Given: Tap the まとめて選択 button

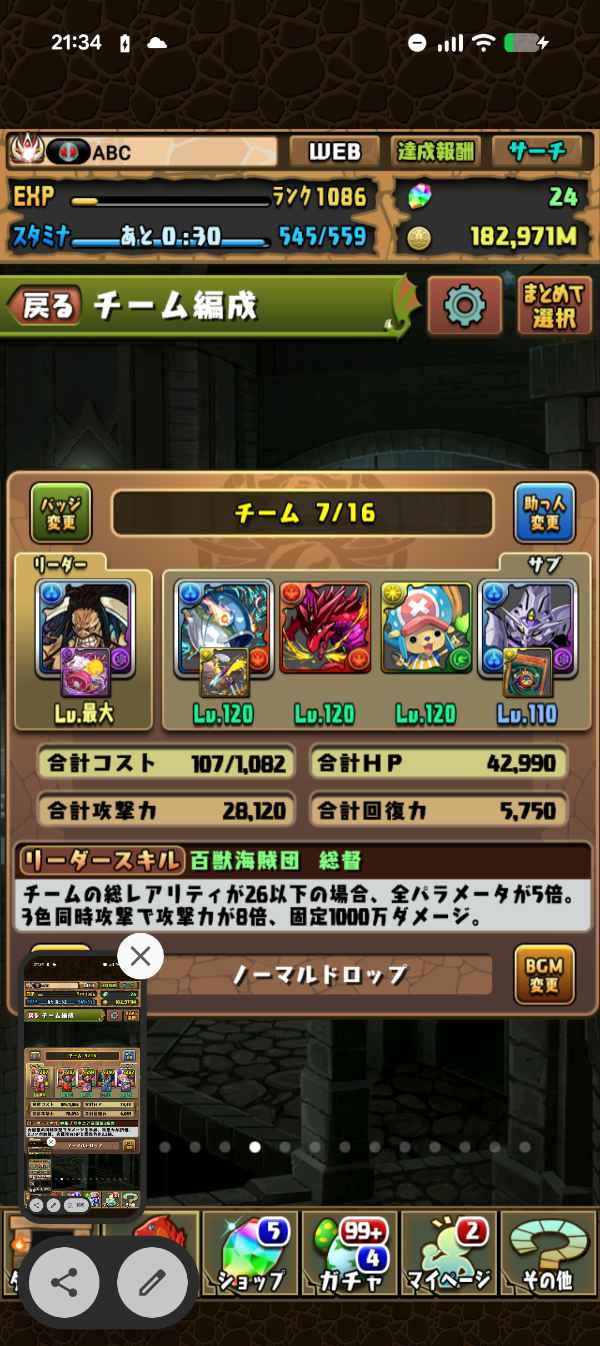Looking at the screenshot, I should coord(553,305).
